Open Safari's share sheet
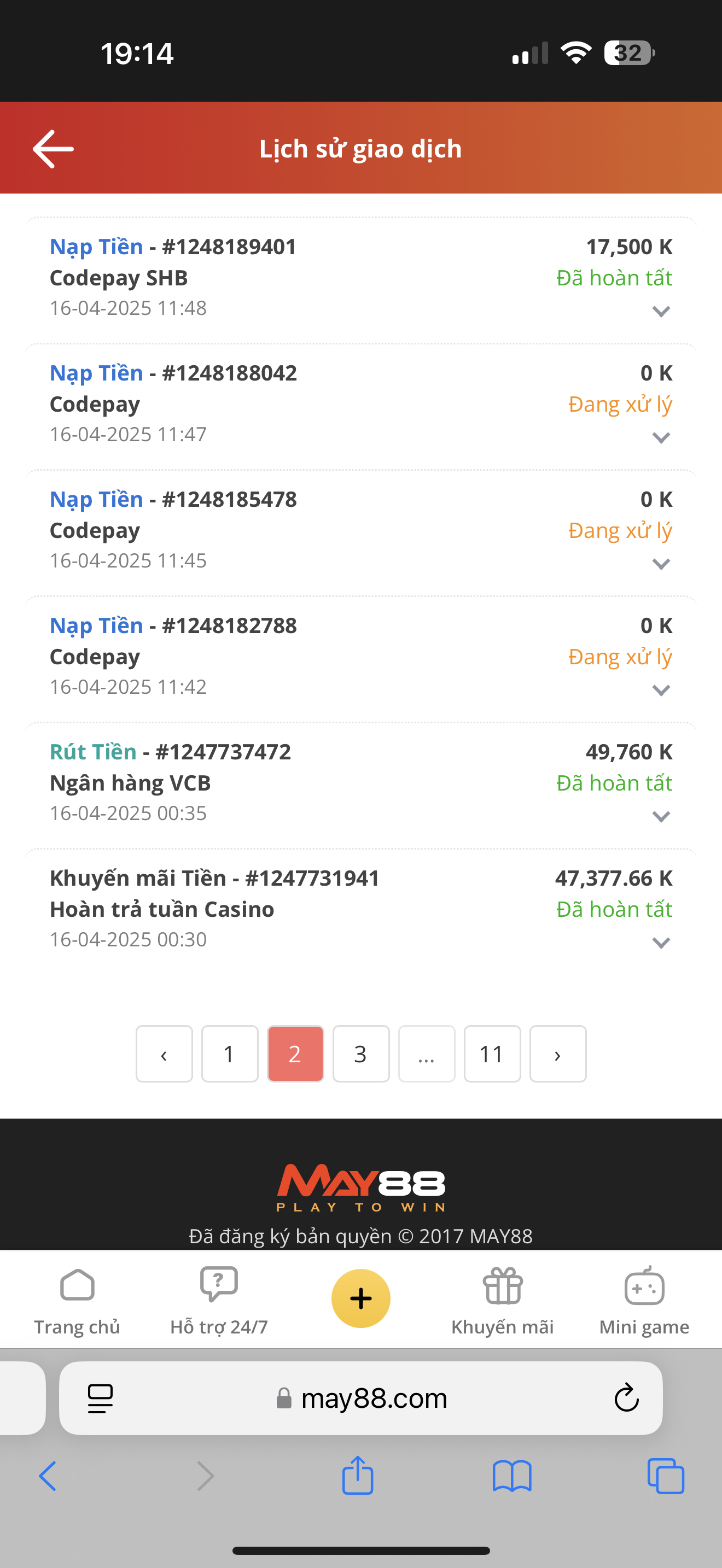Screen dimensions: 722x1568 [357, 1476]
